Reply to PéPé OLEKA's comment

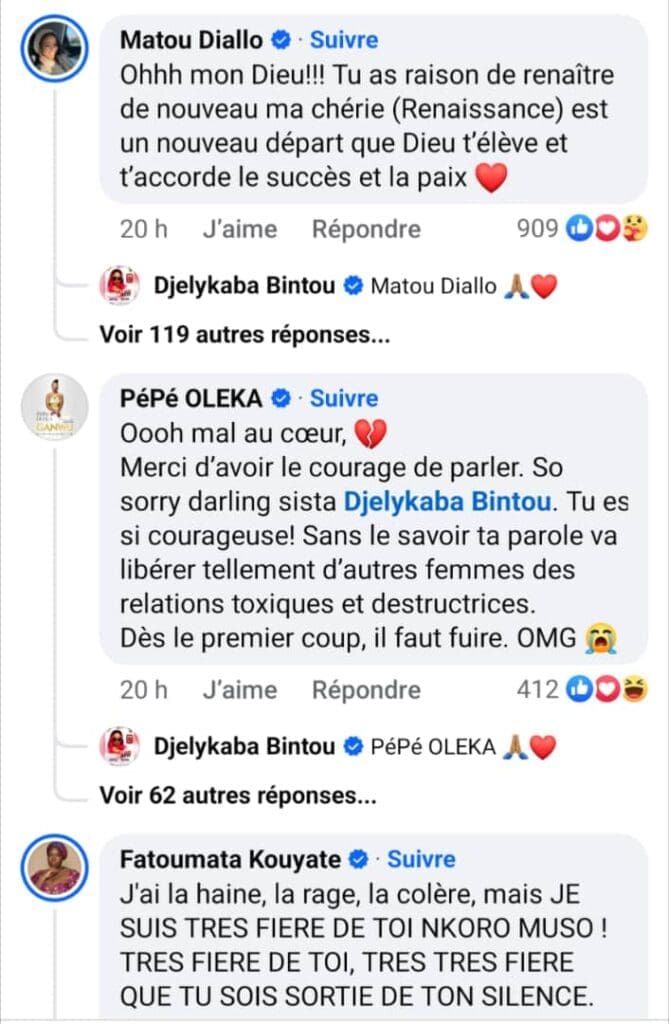click(366, 689)
